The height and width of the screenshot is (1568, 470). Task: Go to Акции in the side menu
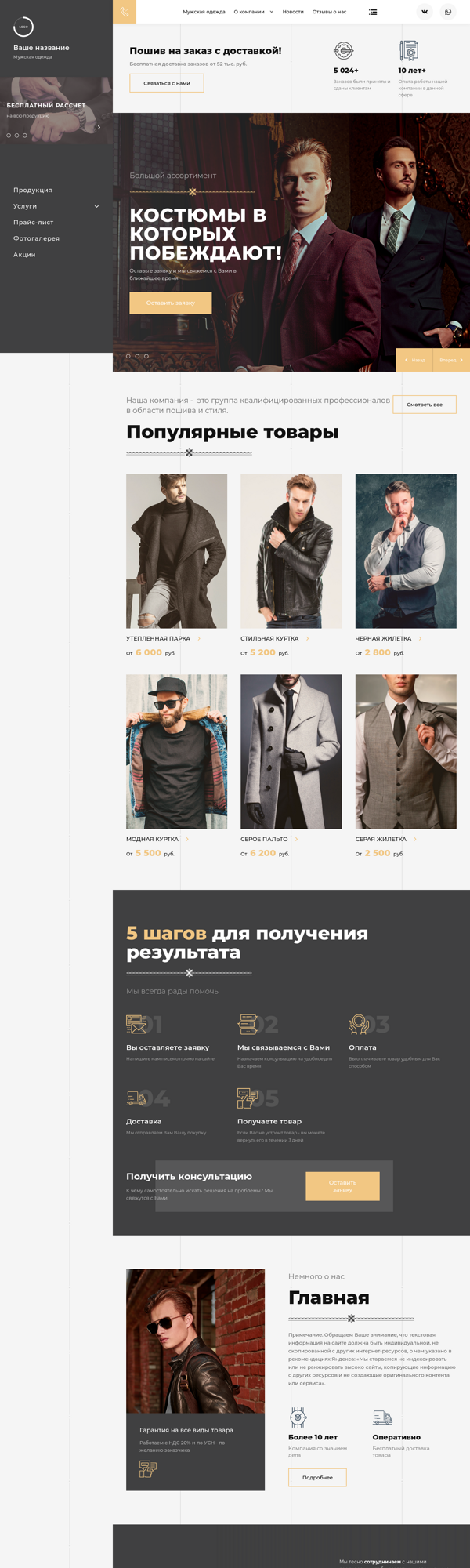point(24,255)
